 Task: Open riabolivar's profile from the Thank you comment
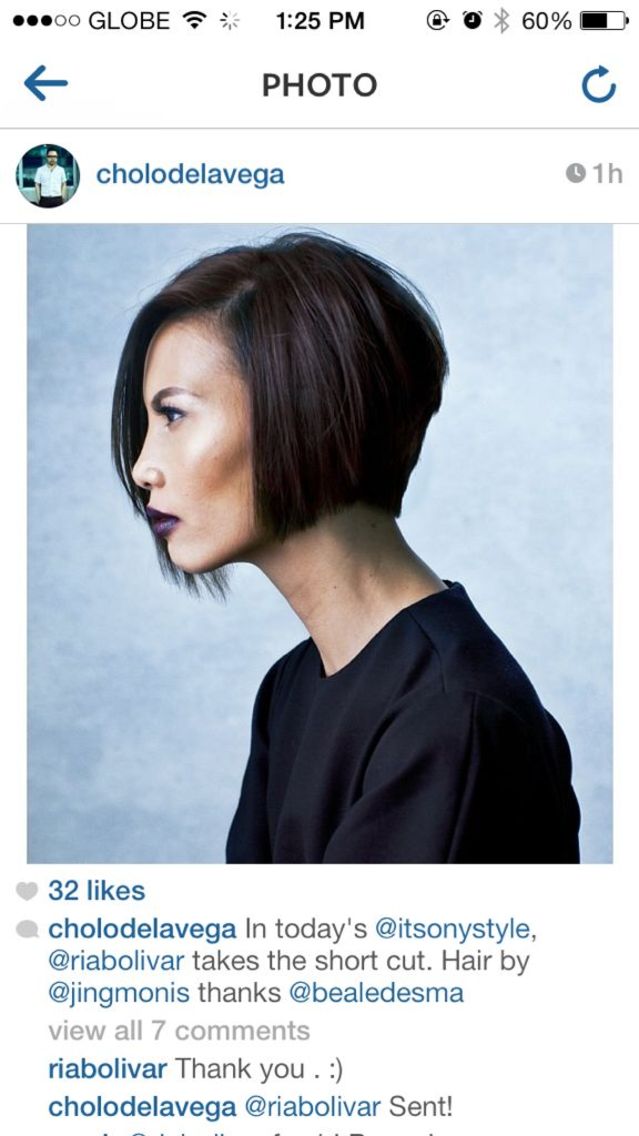click(107, 1068)
